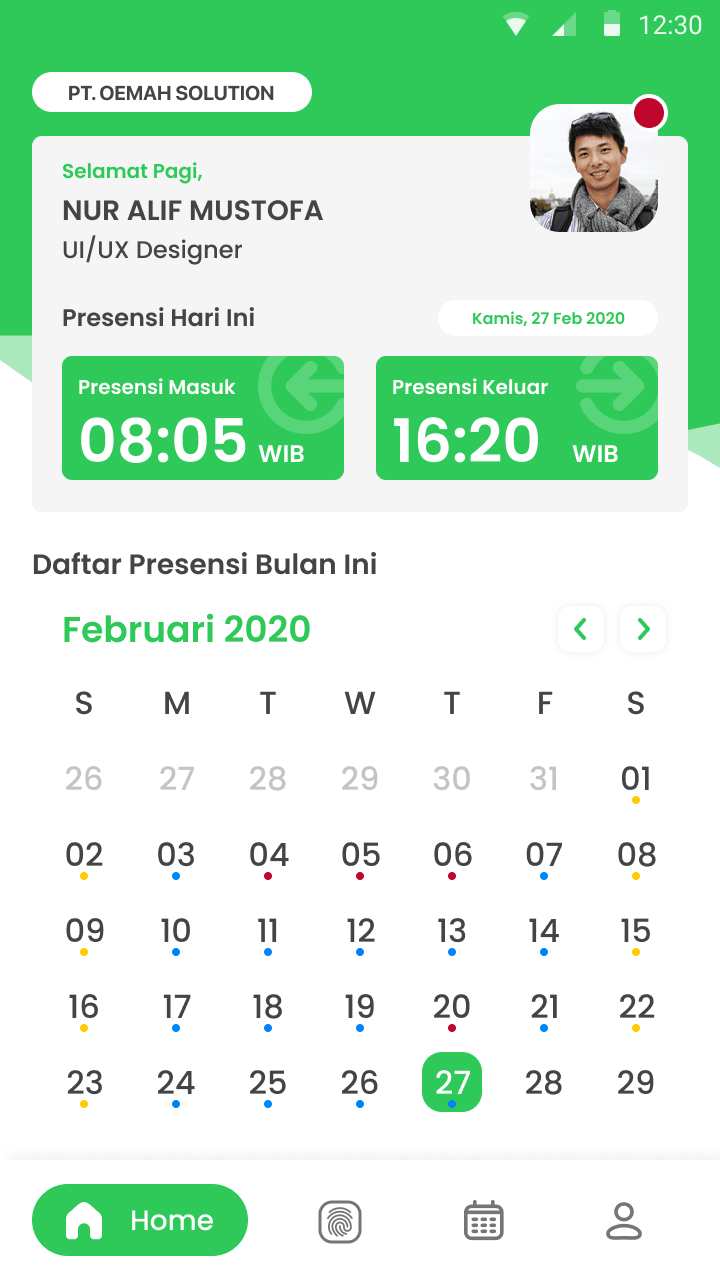Select February 01 on the calendar
This screenshot has width=720, height=1280.
point(636,779)
